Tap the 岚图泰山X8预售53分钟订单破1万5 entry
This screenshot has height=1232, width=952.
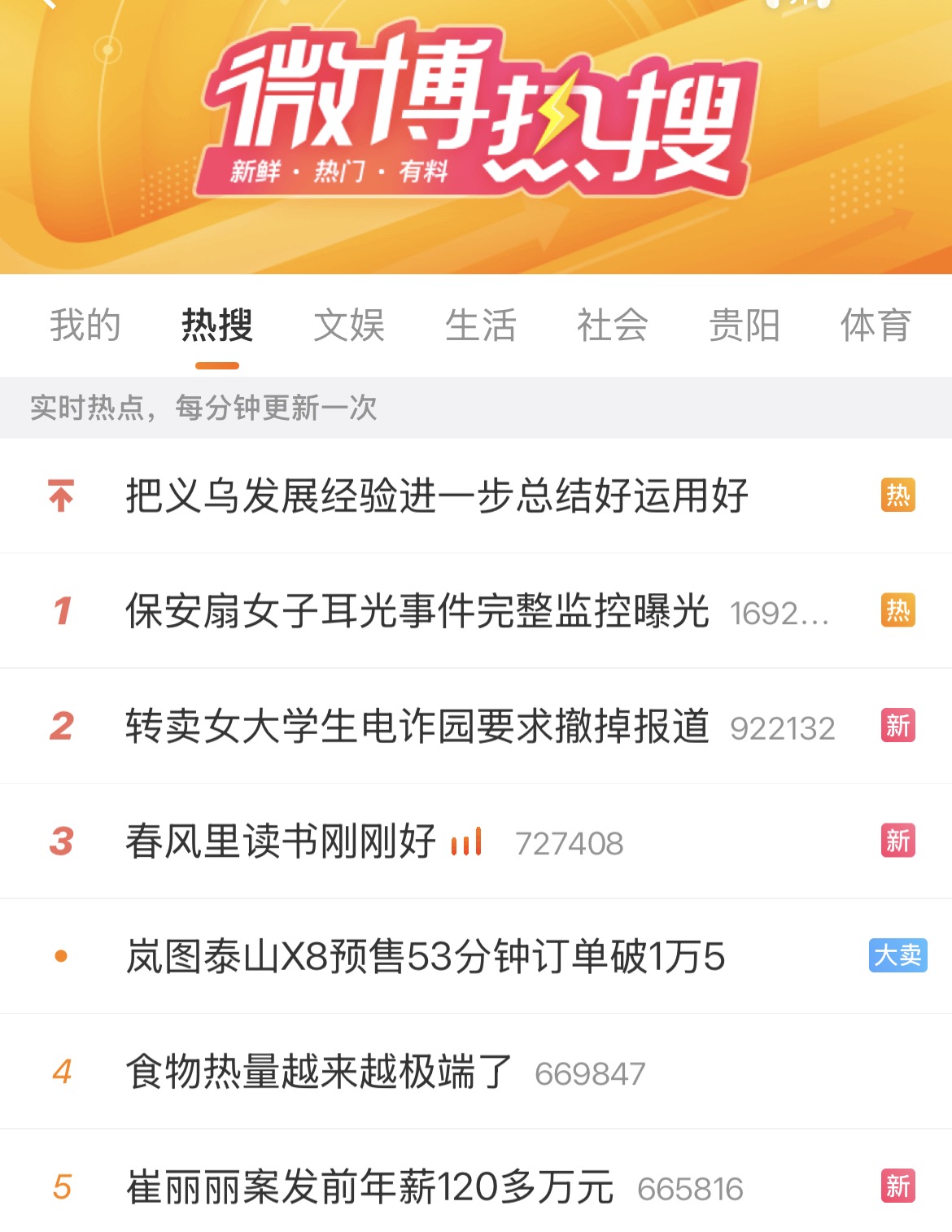[x=426, y=957]
